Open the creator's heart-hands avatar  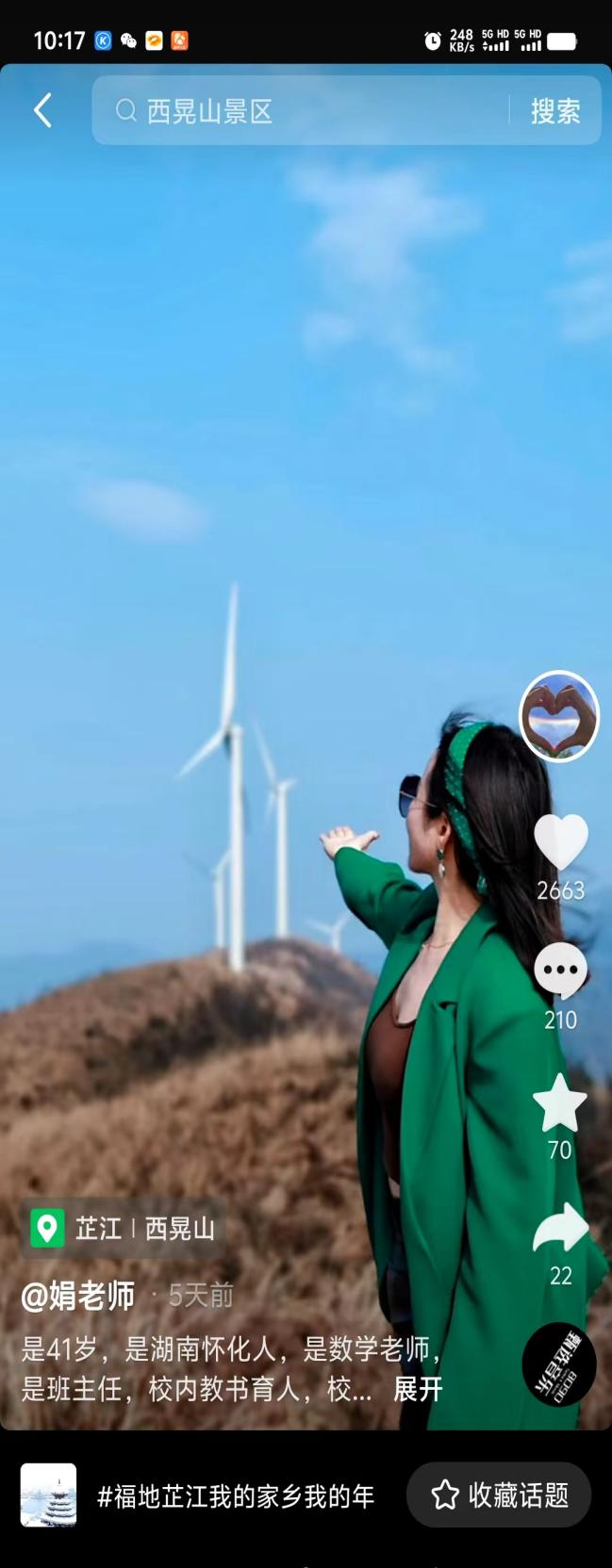coord(559,717)
